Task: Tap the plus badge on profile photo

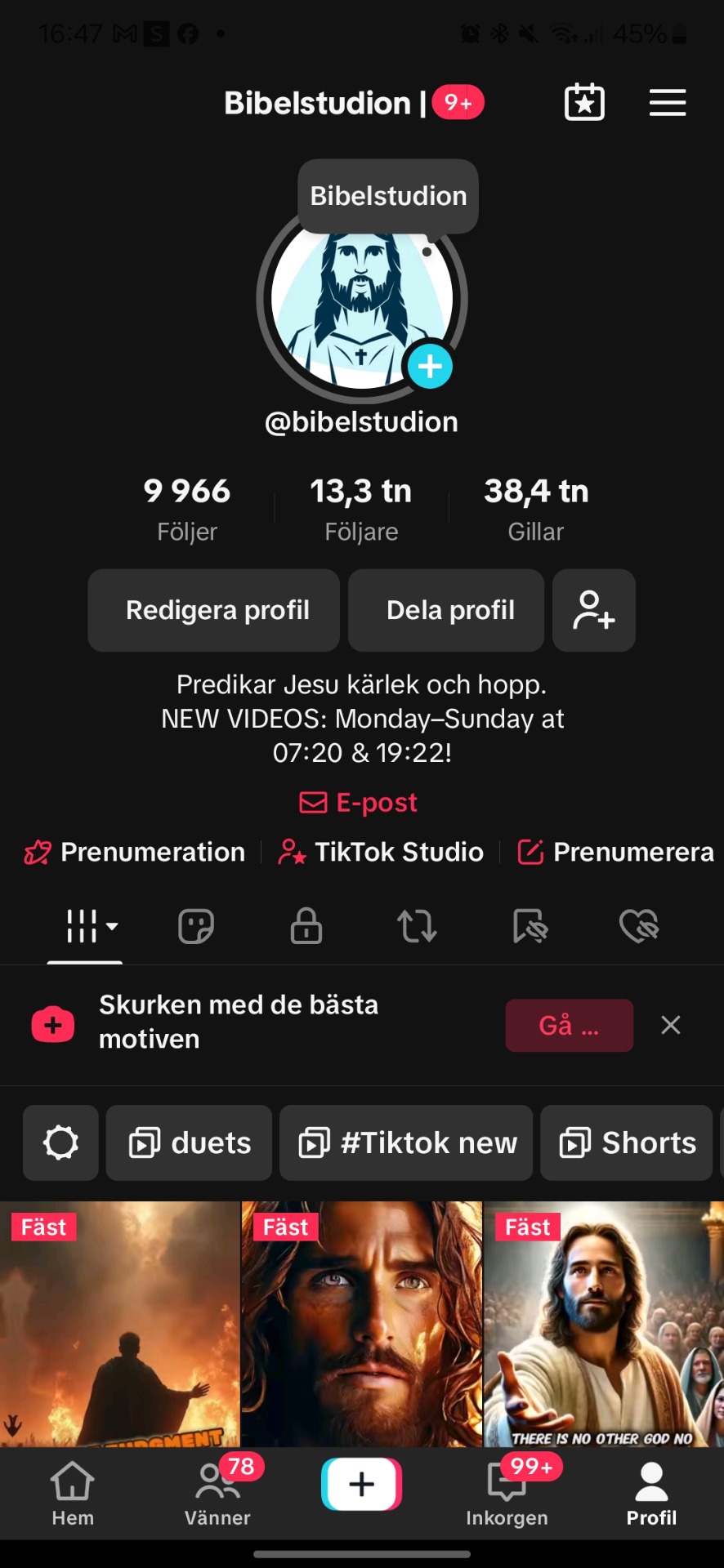Action: pyautogui.click(x=430, y=366)
